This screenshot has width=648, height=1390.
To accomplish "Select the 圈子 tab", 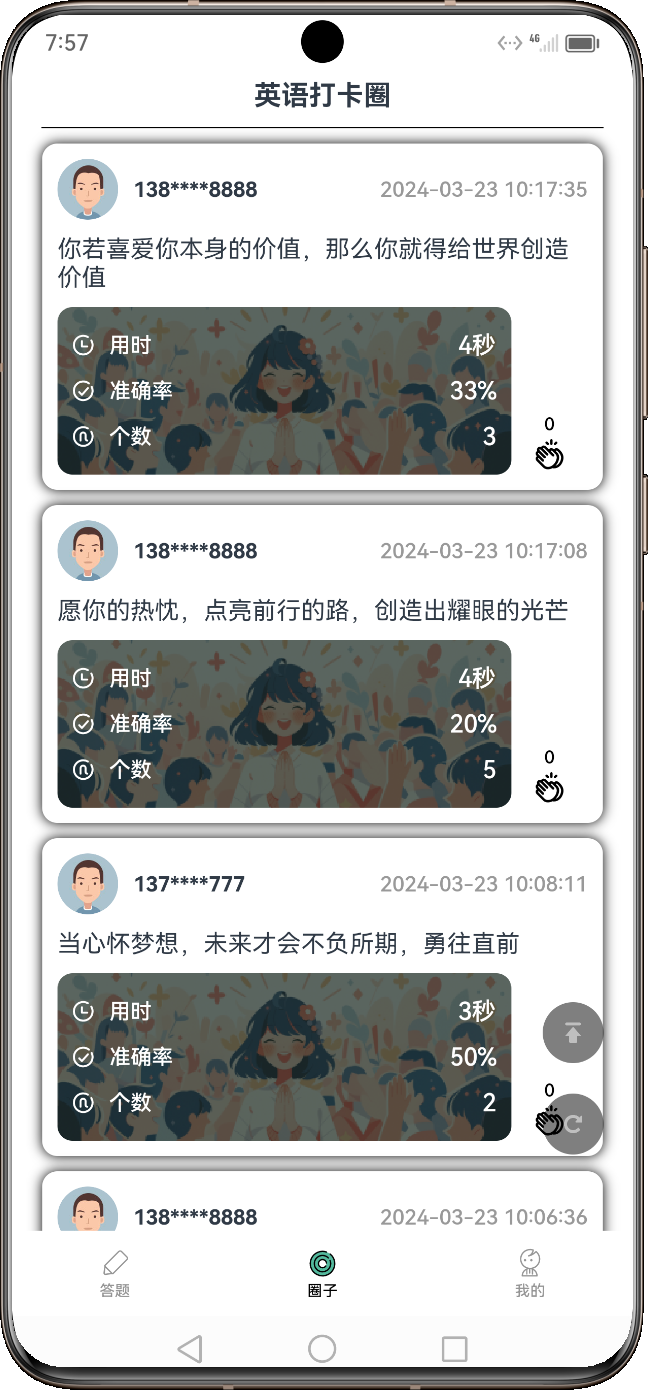I will 322,1273.
